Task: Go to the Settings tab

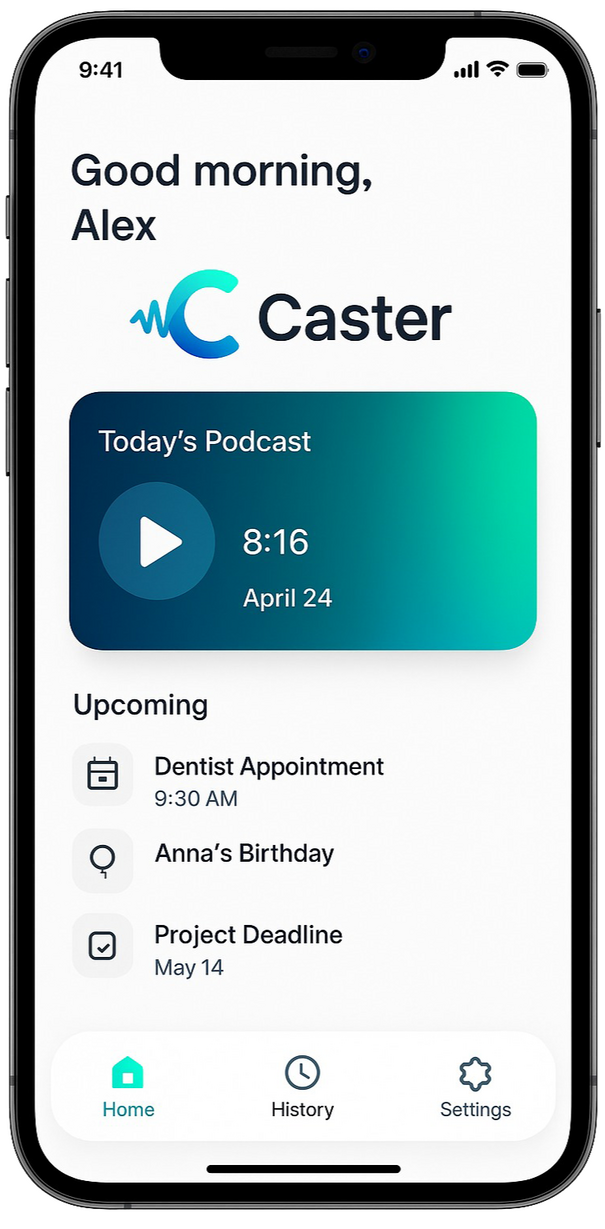Action: click(x=475, y=1087)
